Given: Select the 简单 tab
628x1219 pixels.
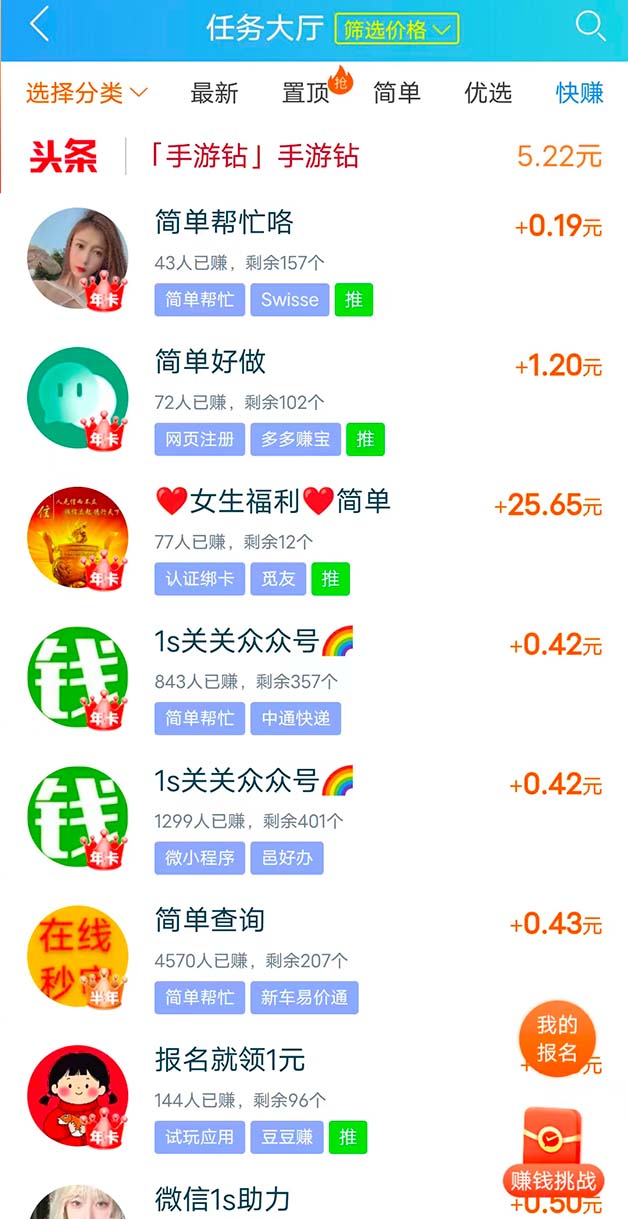Looking at the screenshot, I should [x=397, y=93].
